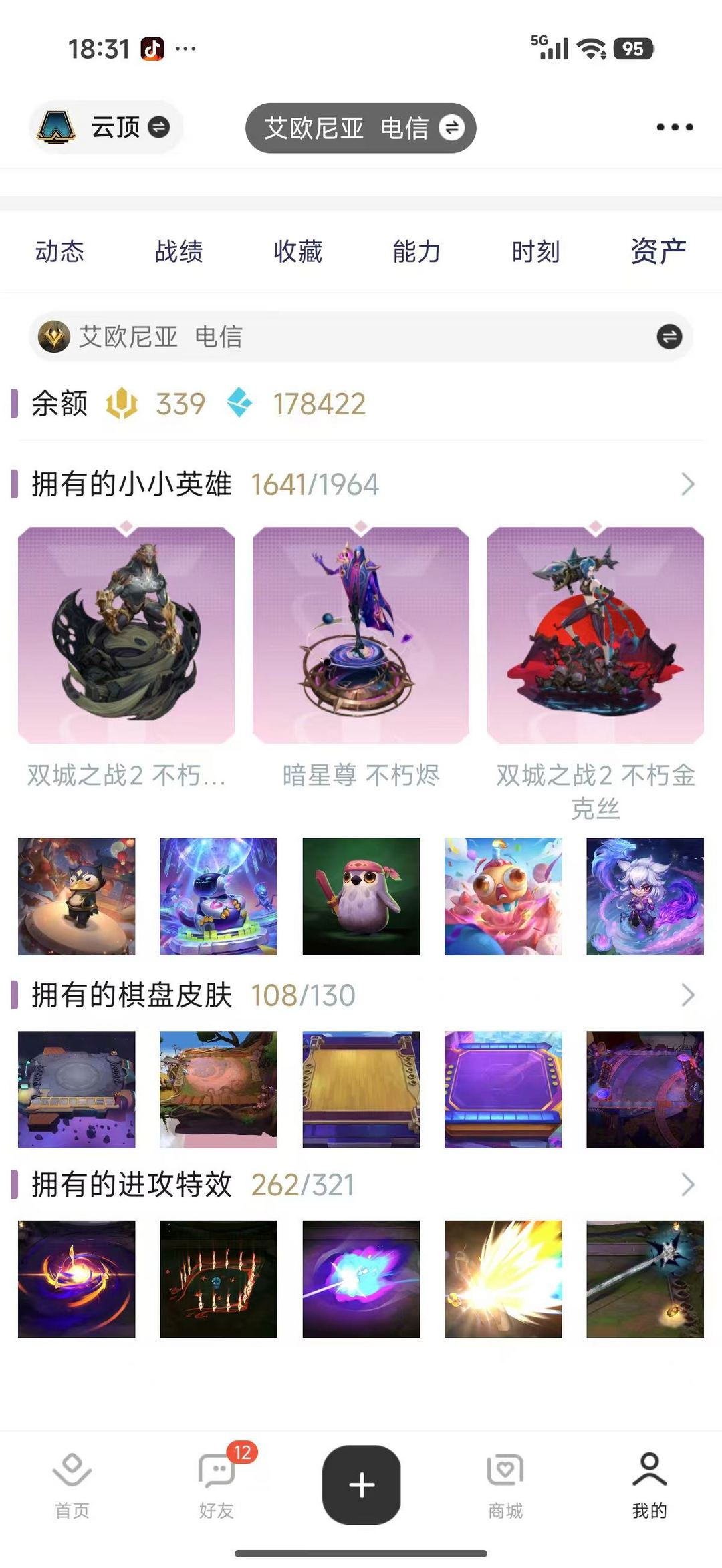
Task: Open the three-dot overflow menu
Action: pyautogui.click(x=674, y=127)
